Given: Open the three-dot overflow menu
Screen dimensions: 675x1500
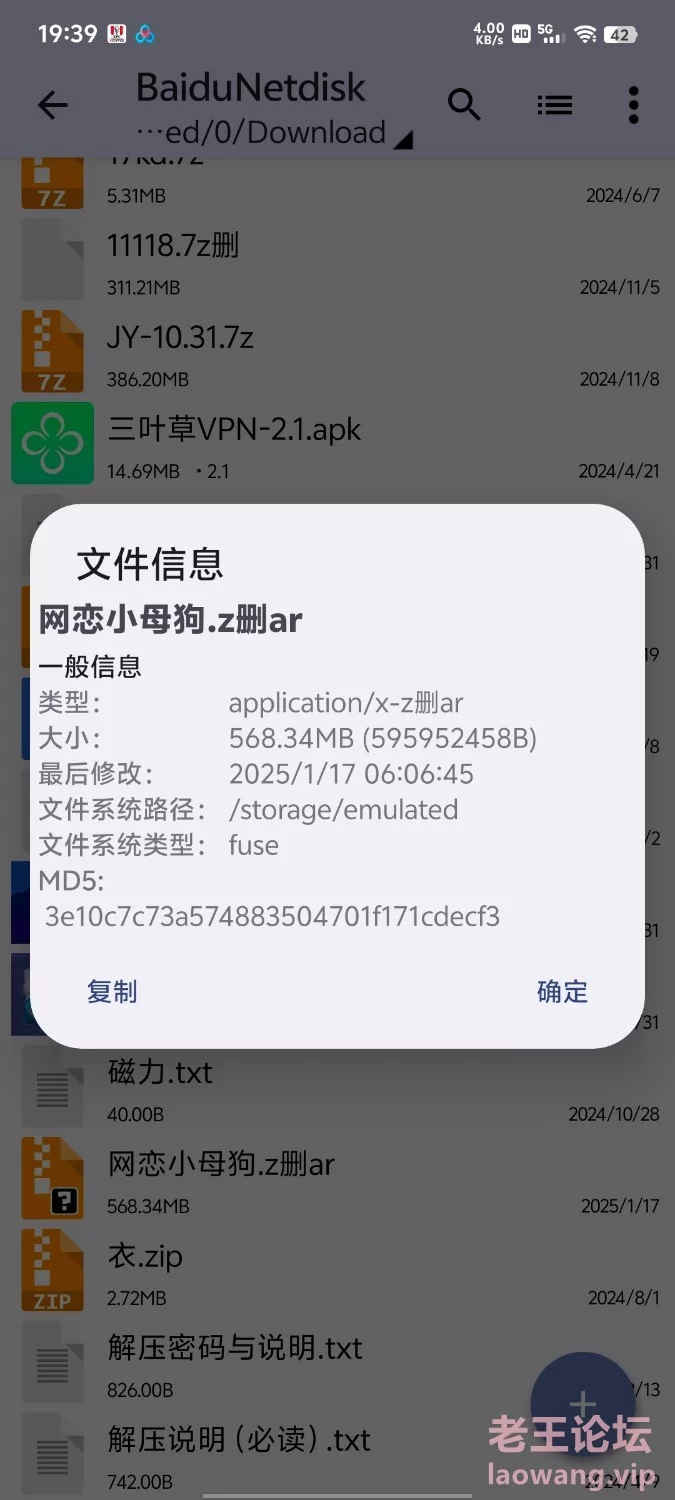Looking at the screenshot, I should click(x=633, y=105).
